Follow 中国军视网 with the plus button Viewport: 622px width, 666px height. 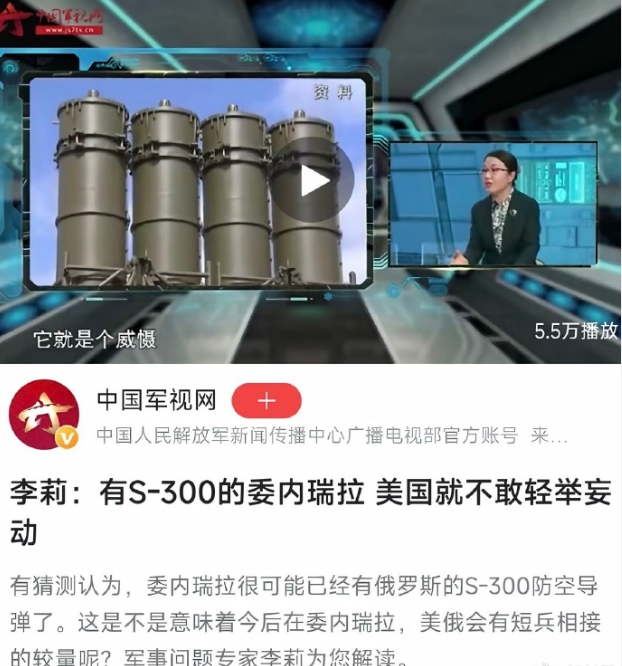tap(266, 401)
